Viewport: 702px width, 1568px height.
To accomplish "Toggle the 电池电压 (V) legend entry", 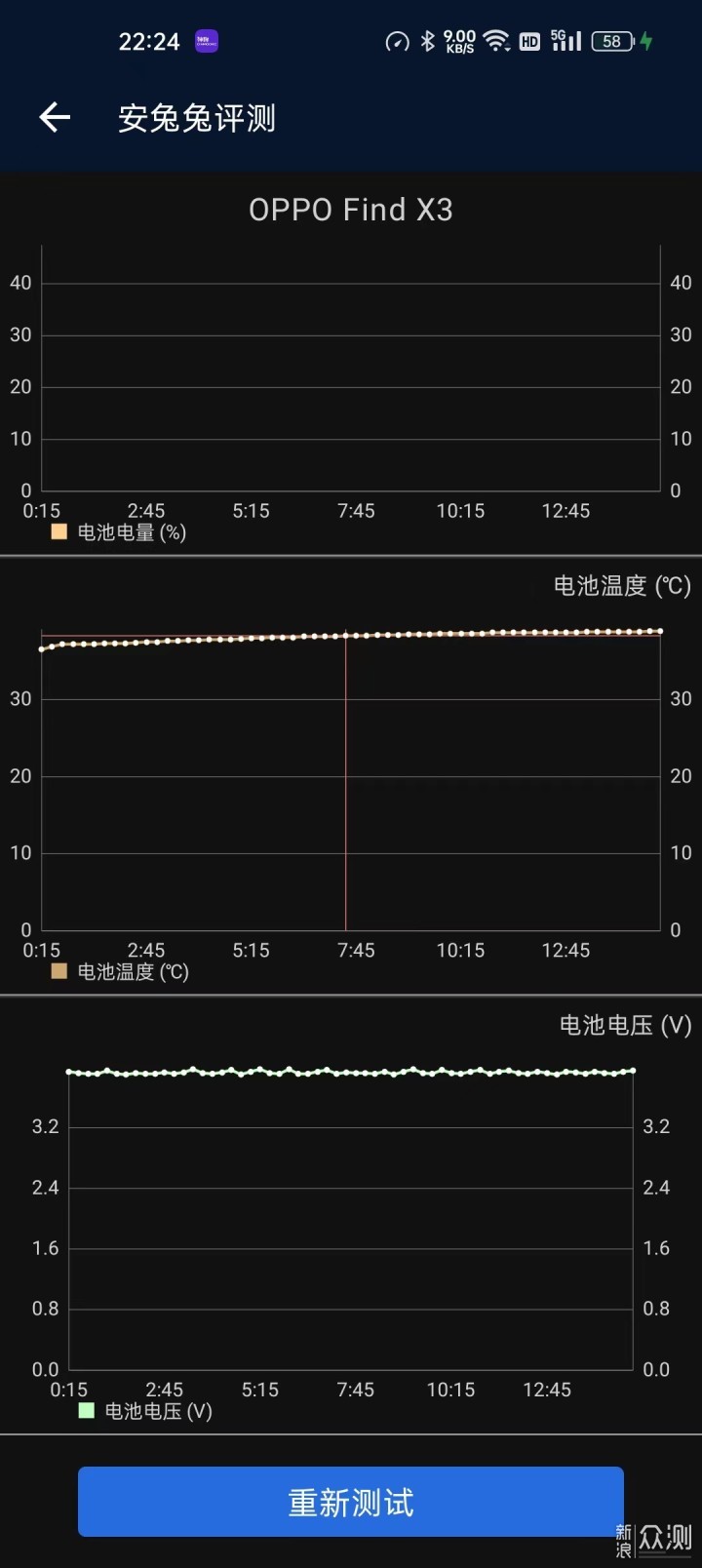I will (x=145, y=1411).
